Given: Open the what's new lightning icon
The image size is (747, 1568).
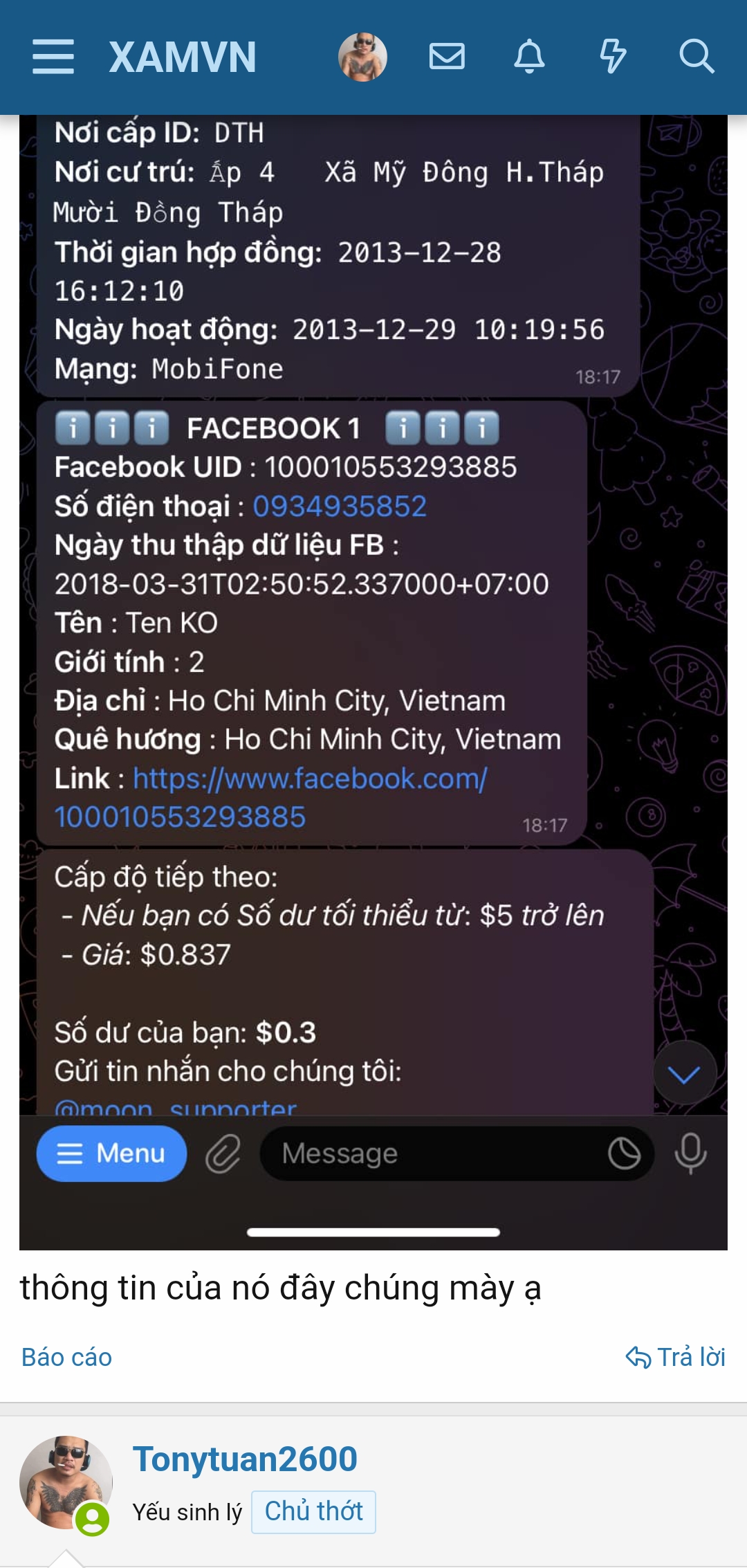Looking at the screenshot, I should pyautogui.click(x=613, y=57).
